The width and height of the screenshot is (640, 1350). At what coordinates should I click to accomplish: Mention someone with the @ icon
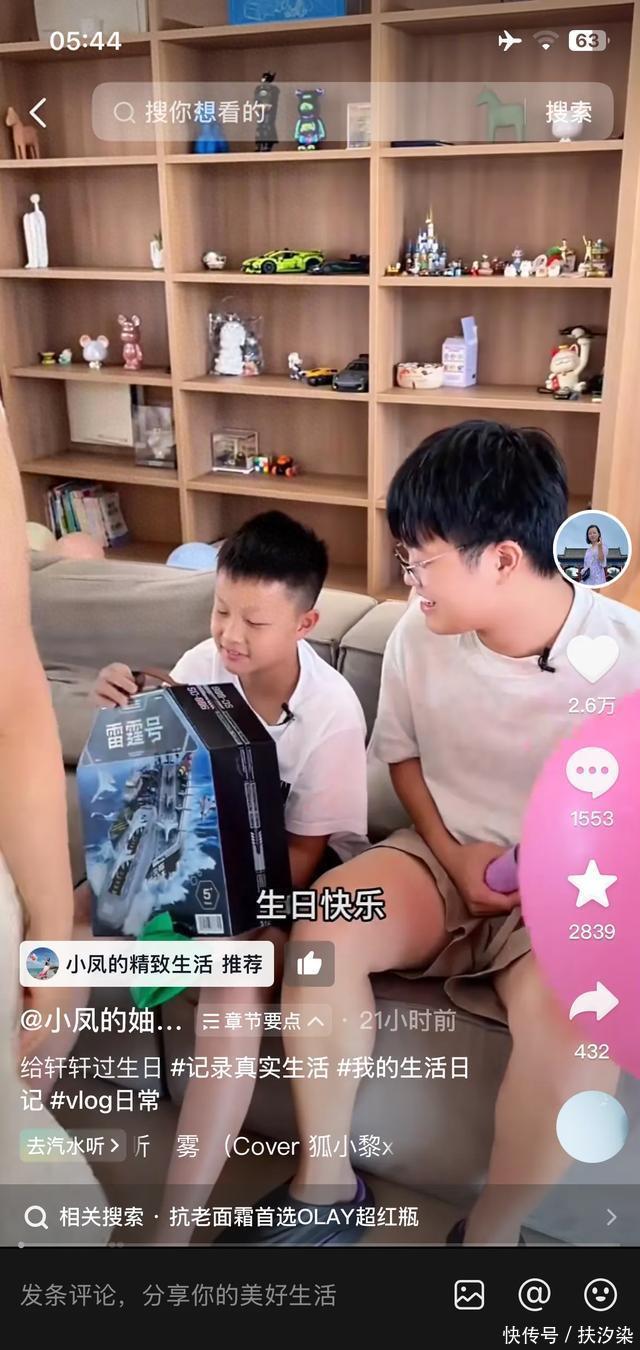click(534, 1295)
